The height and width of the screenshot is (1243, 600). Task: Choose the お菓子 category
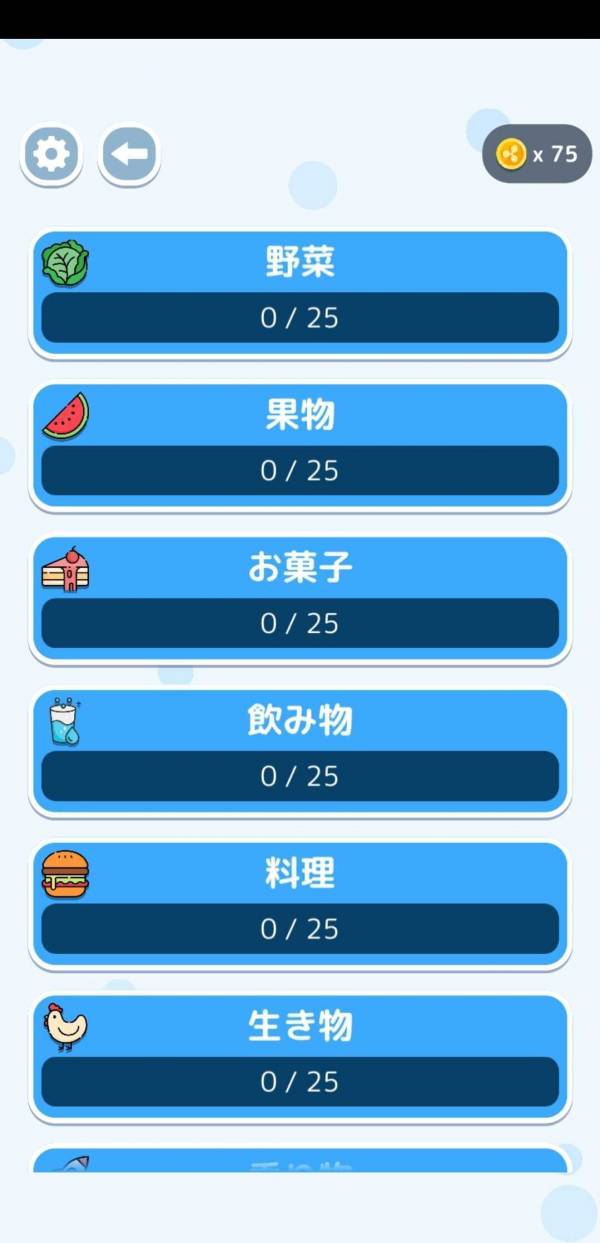click(300, 598)
